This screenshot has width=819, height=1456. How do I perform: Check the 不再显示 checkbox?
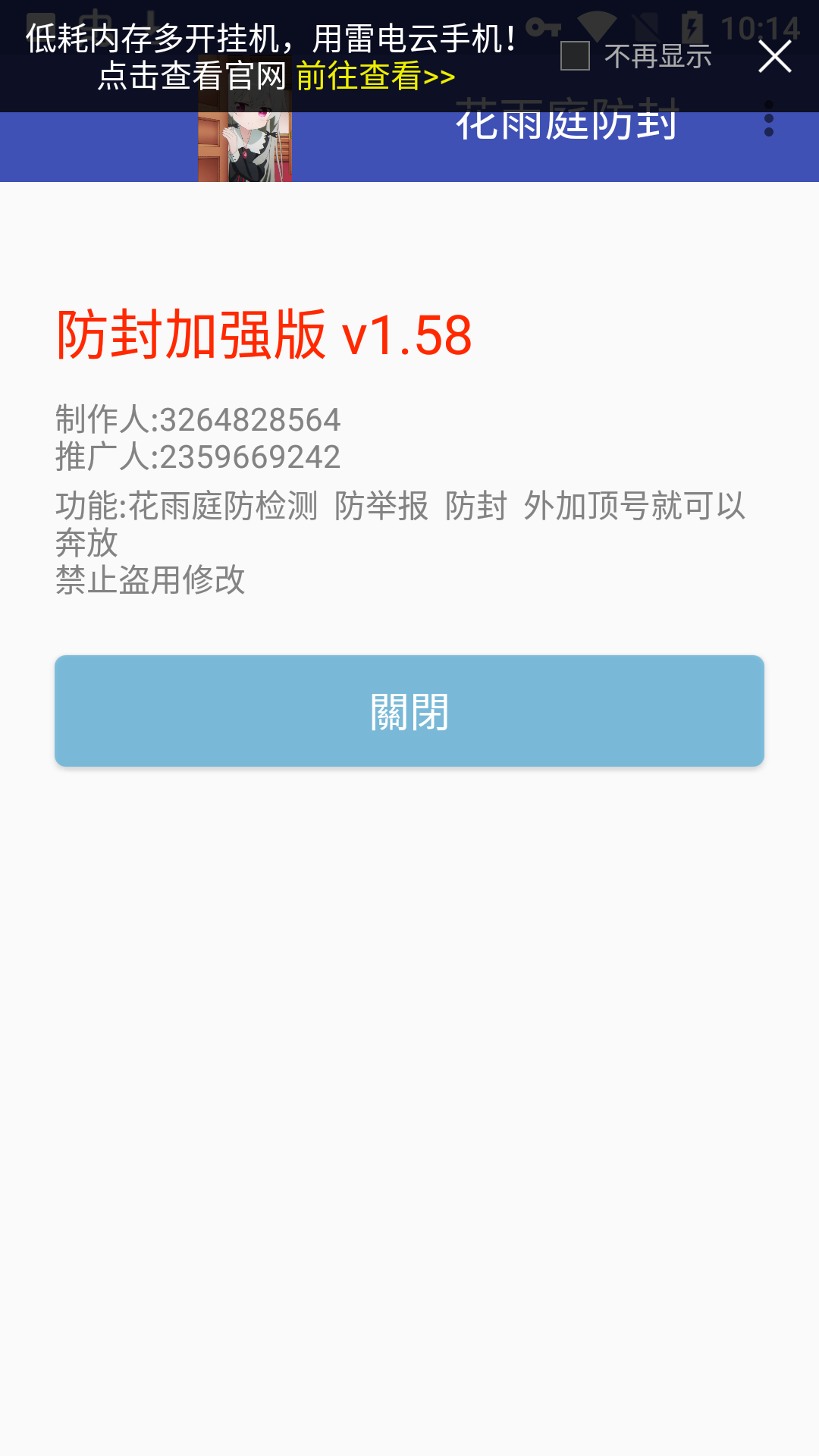[575, 56]
